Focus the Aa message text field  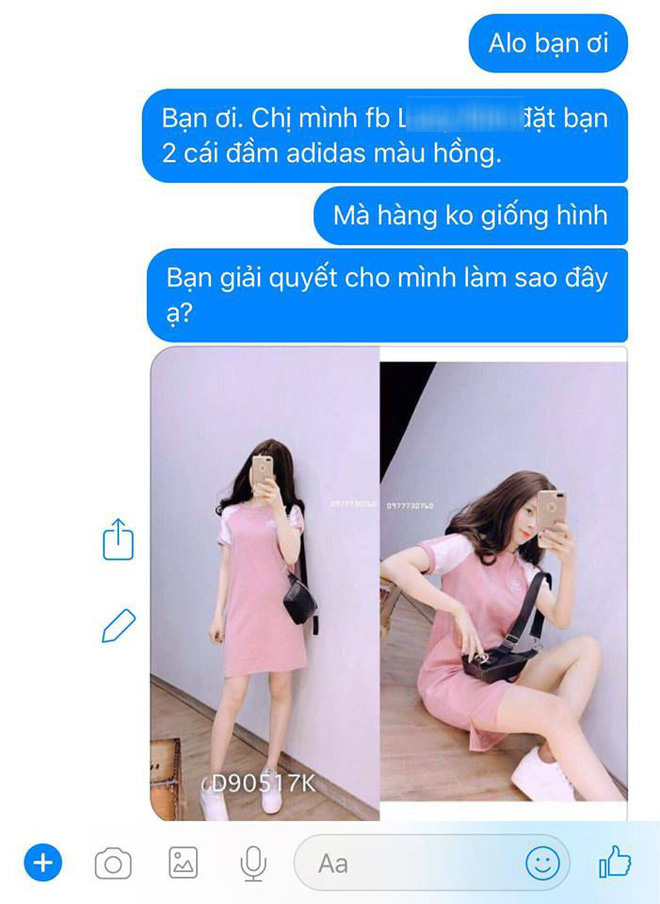410,862
